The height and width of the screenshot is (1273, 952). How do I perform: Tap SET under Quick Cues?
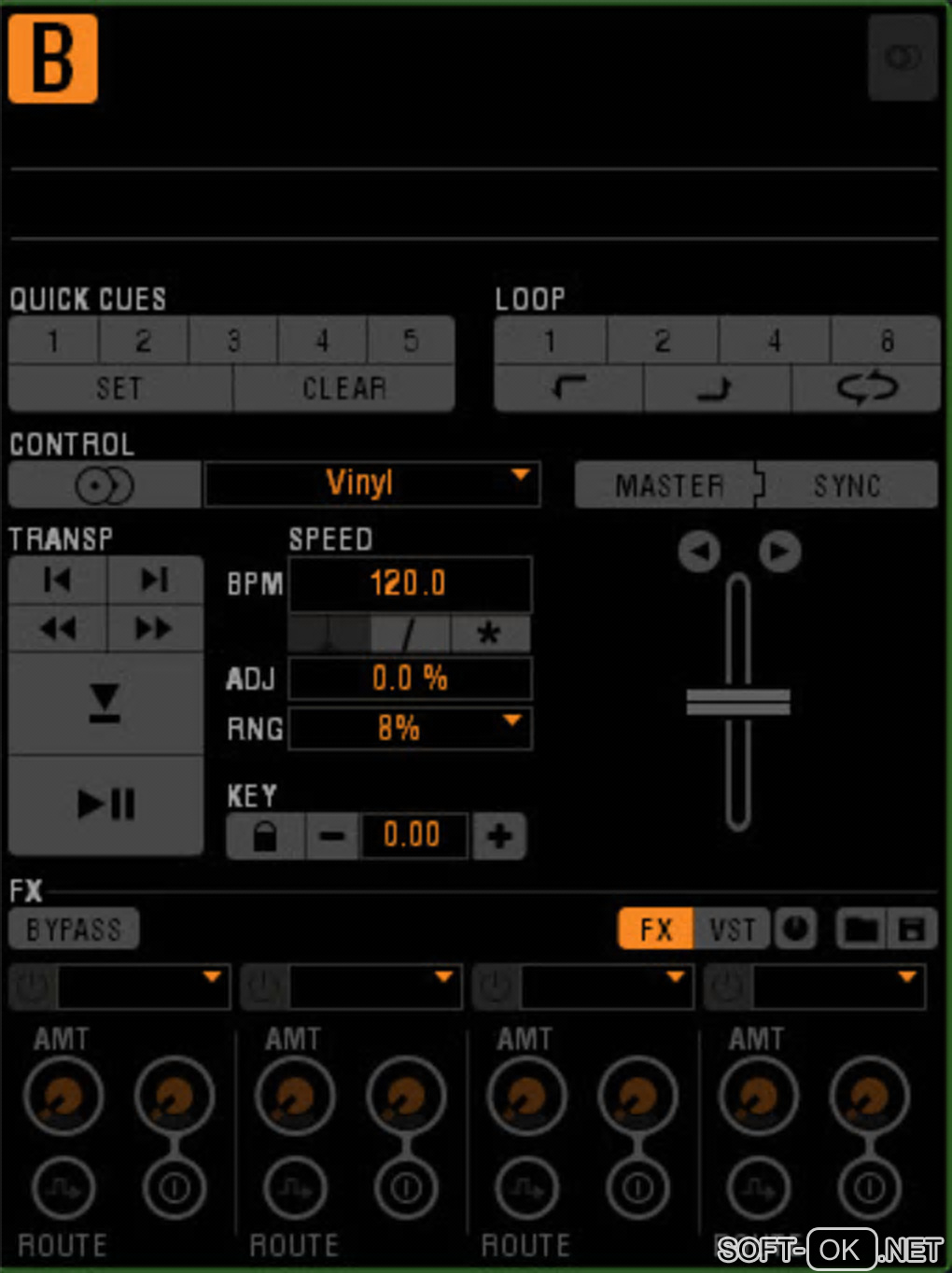click(119, 388)
